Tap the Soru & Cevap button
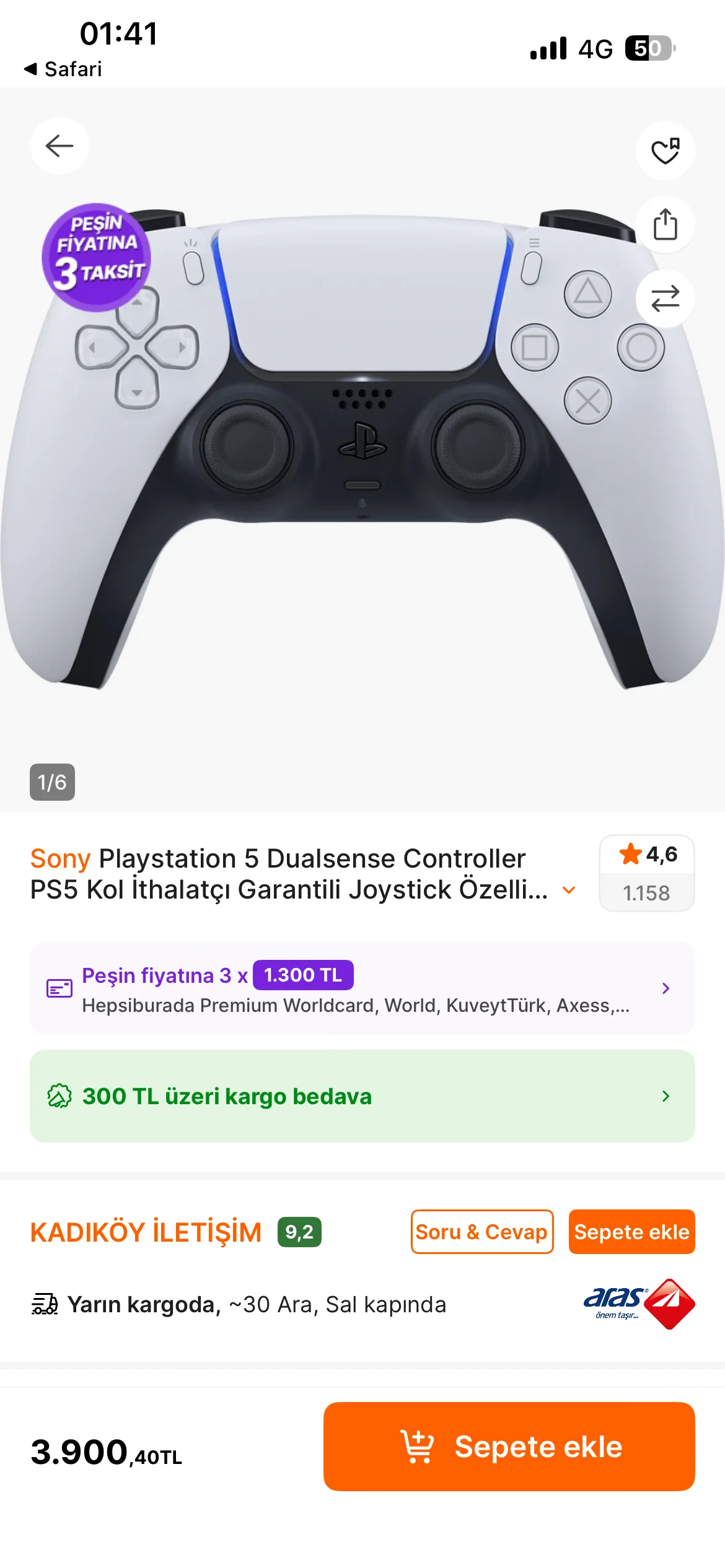Screen dimensions: 725x1568 click(x=481, y=1232)
